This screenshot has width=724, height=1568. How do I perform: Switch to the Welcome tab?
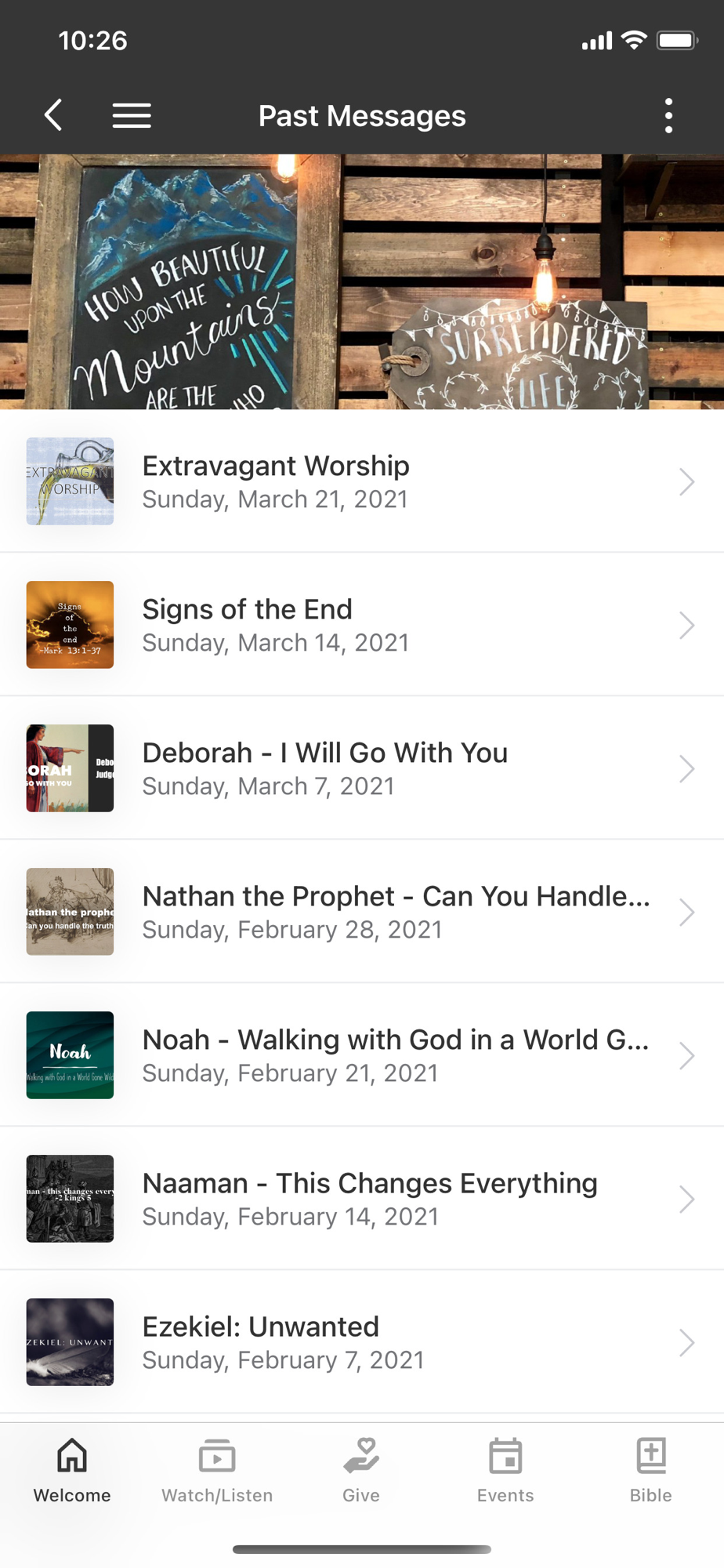click(x=72, y=1470)
